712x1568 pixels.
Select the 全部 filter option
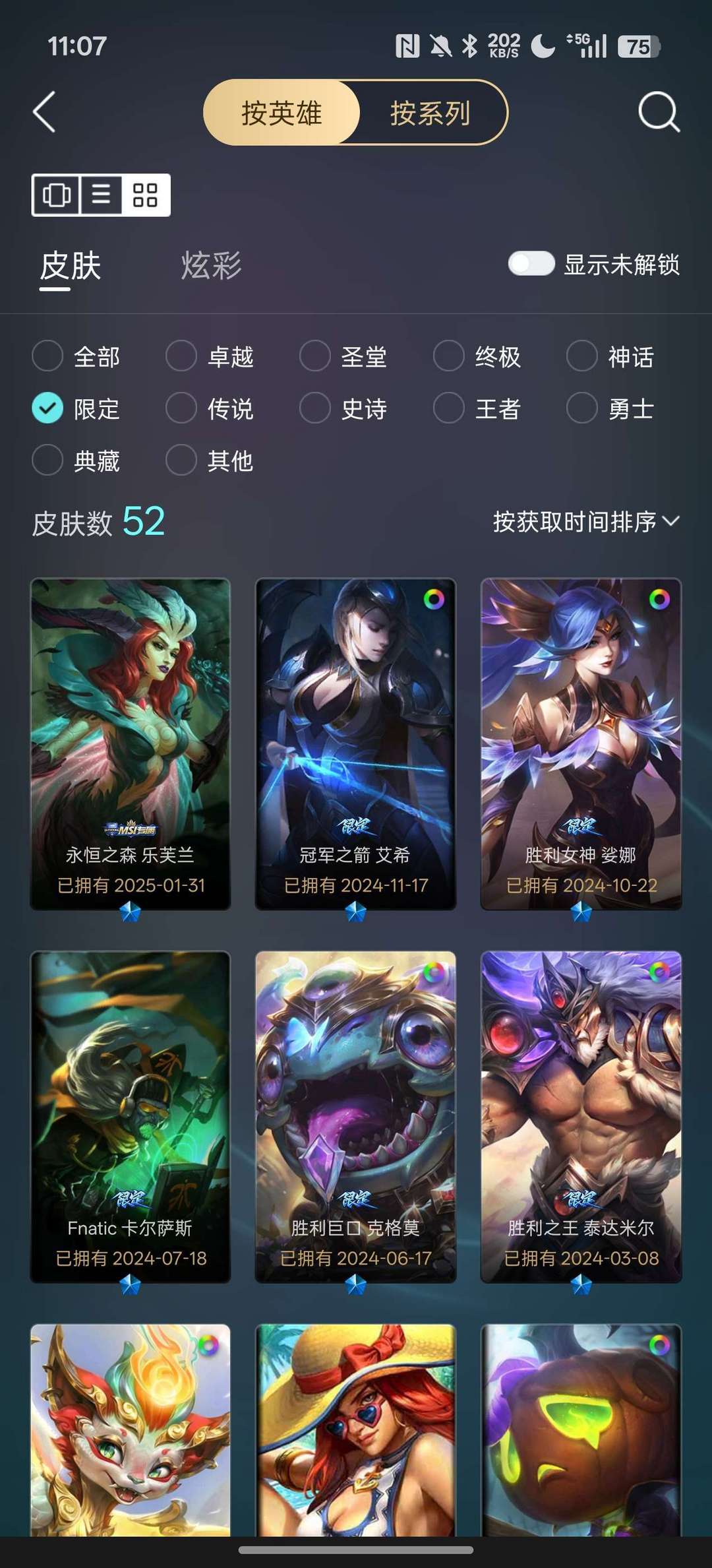point(76,356)
